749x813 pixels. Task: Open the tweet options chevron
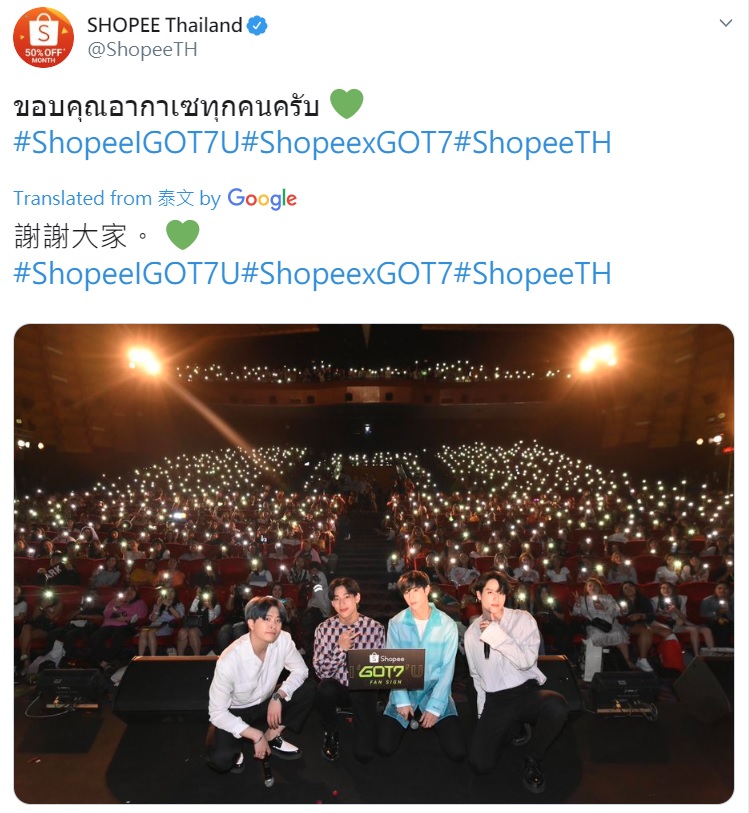[726, 24]
